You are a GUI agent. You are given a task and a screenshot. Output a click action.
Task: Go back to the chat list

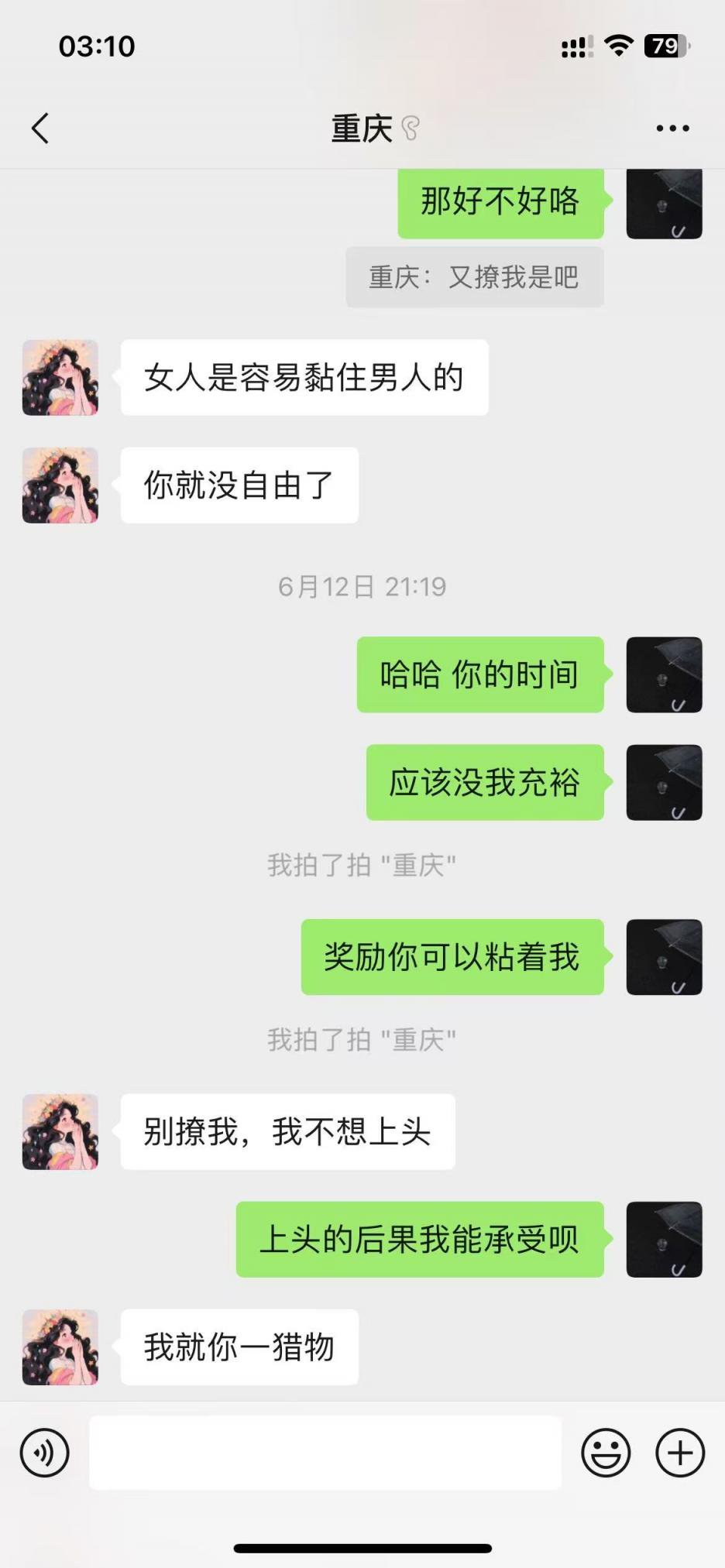[40, 129]
